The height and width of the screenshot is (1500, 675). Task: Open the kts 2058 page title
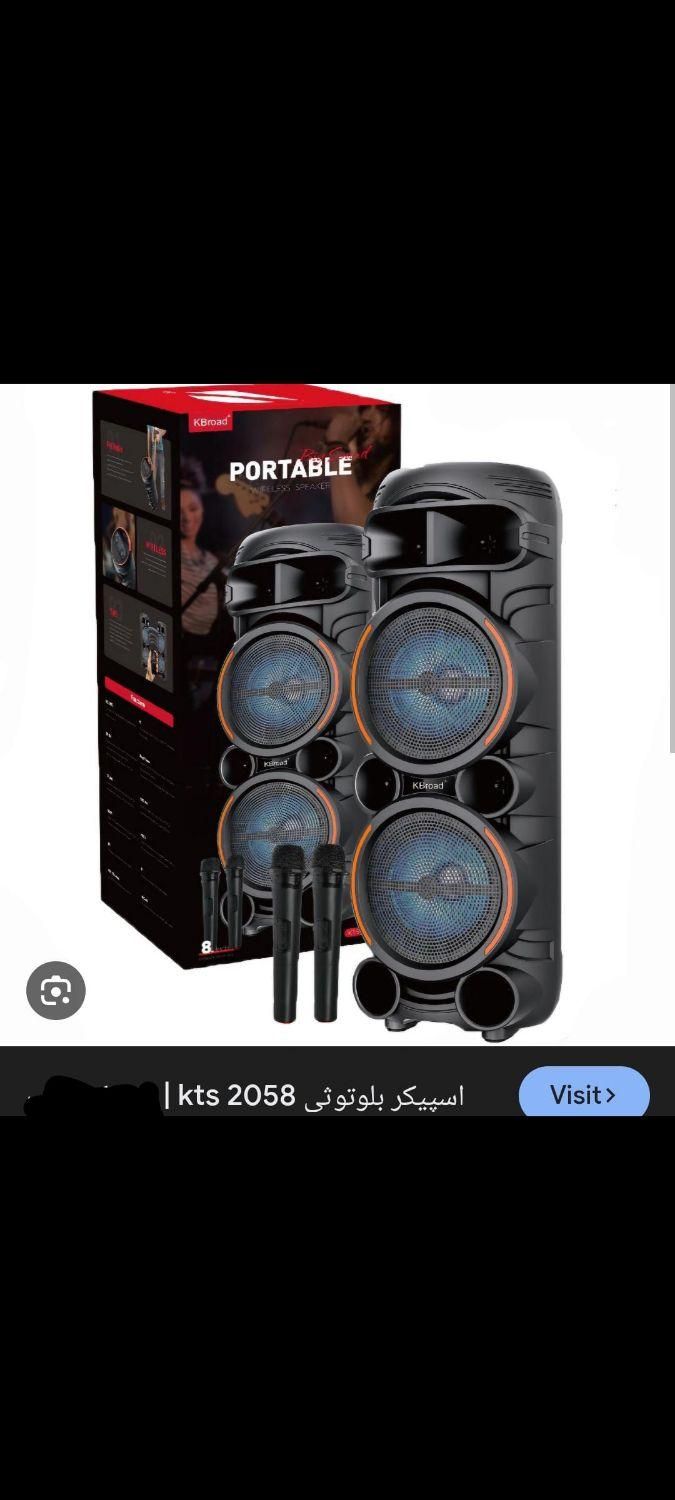pyautogui.click(x=320, y=1096)
